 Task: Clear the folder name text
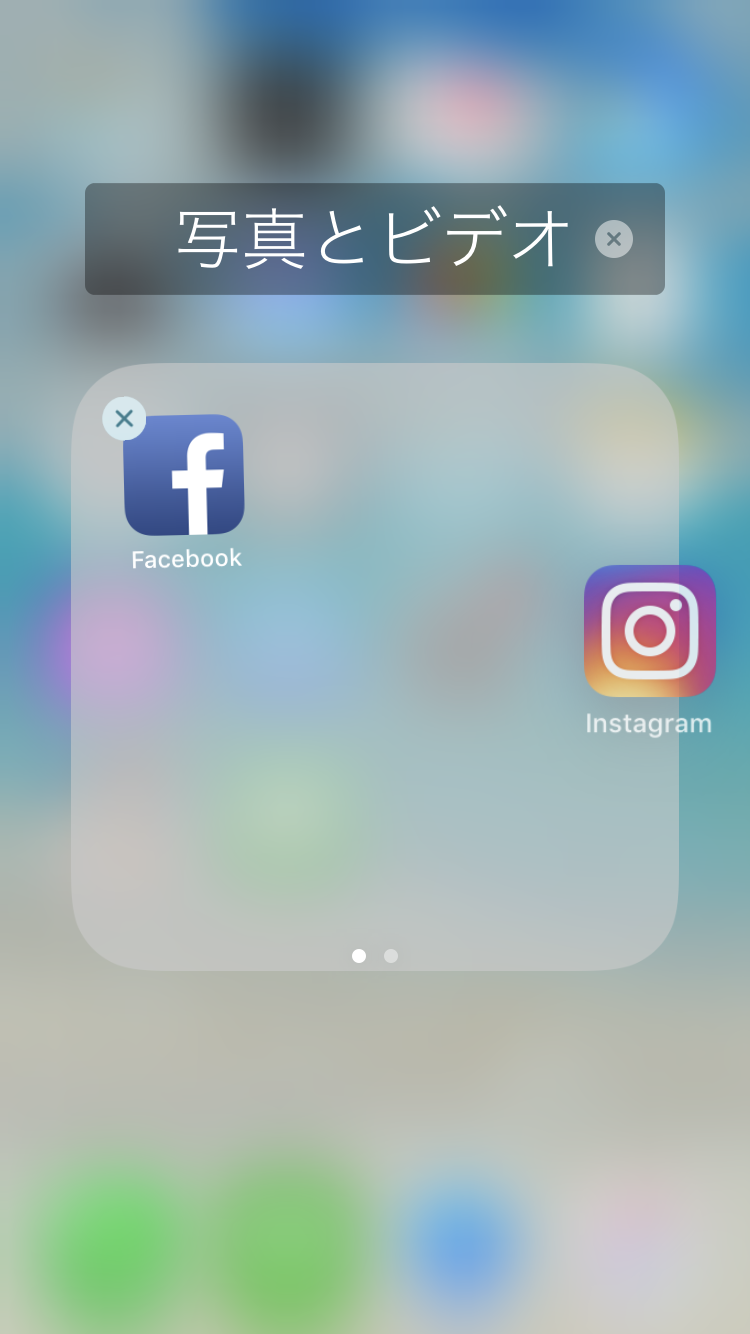[x=614, y=239]
